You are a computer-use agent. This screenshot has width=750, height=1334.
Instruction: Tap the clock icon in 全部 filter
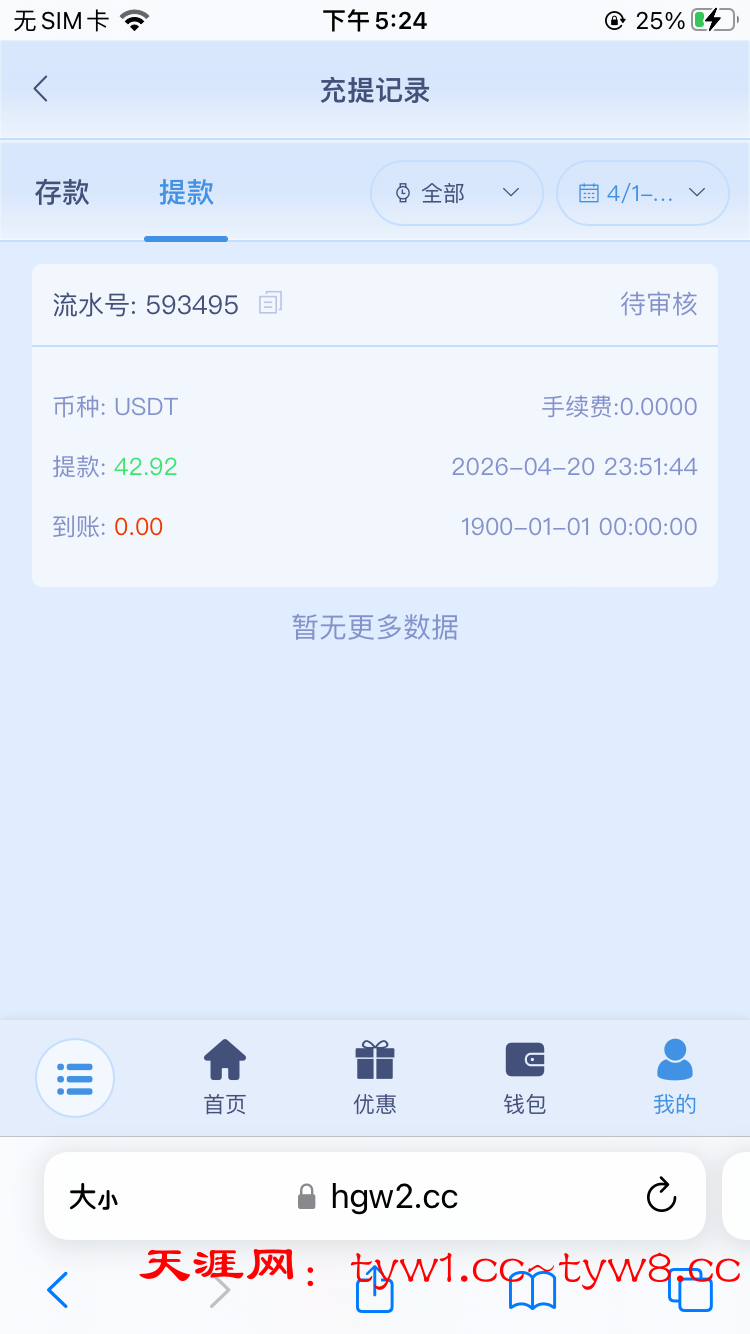[x=403, y=192]
